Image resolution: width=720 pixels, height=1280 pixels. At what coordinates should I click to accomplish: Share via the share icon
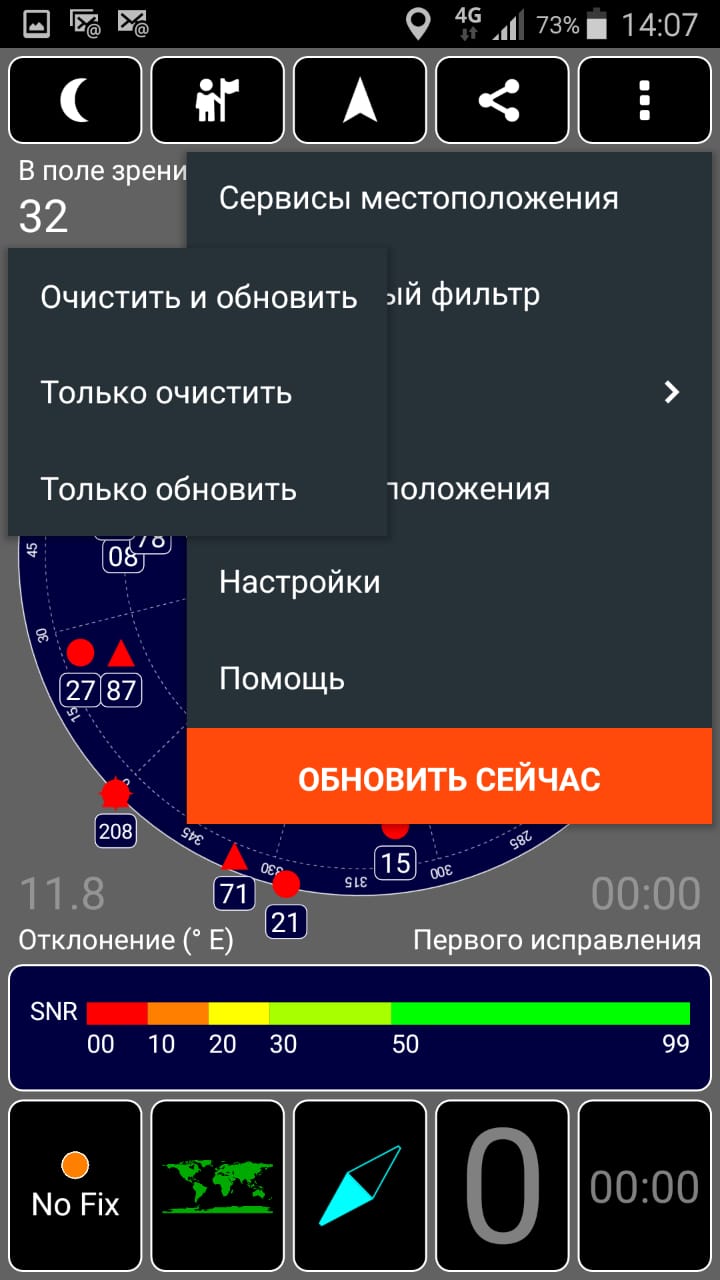501,102
